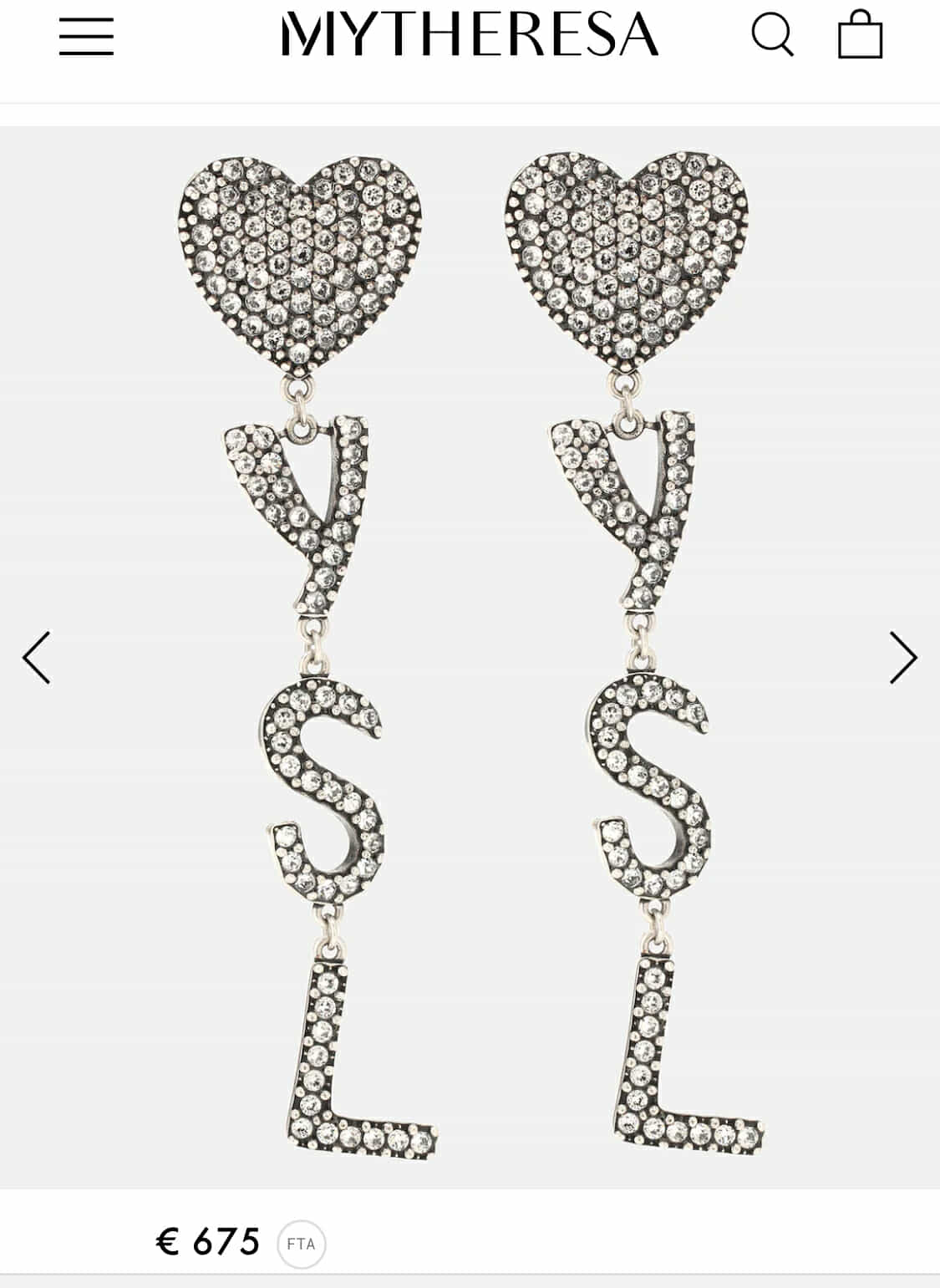Tap the FTA badge beside the price

[301, 1244]
